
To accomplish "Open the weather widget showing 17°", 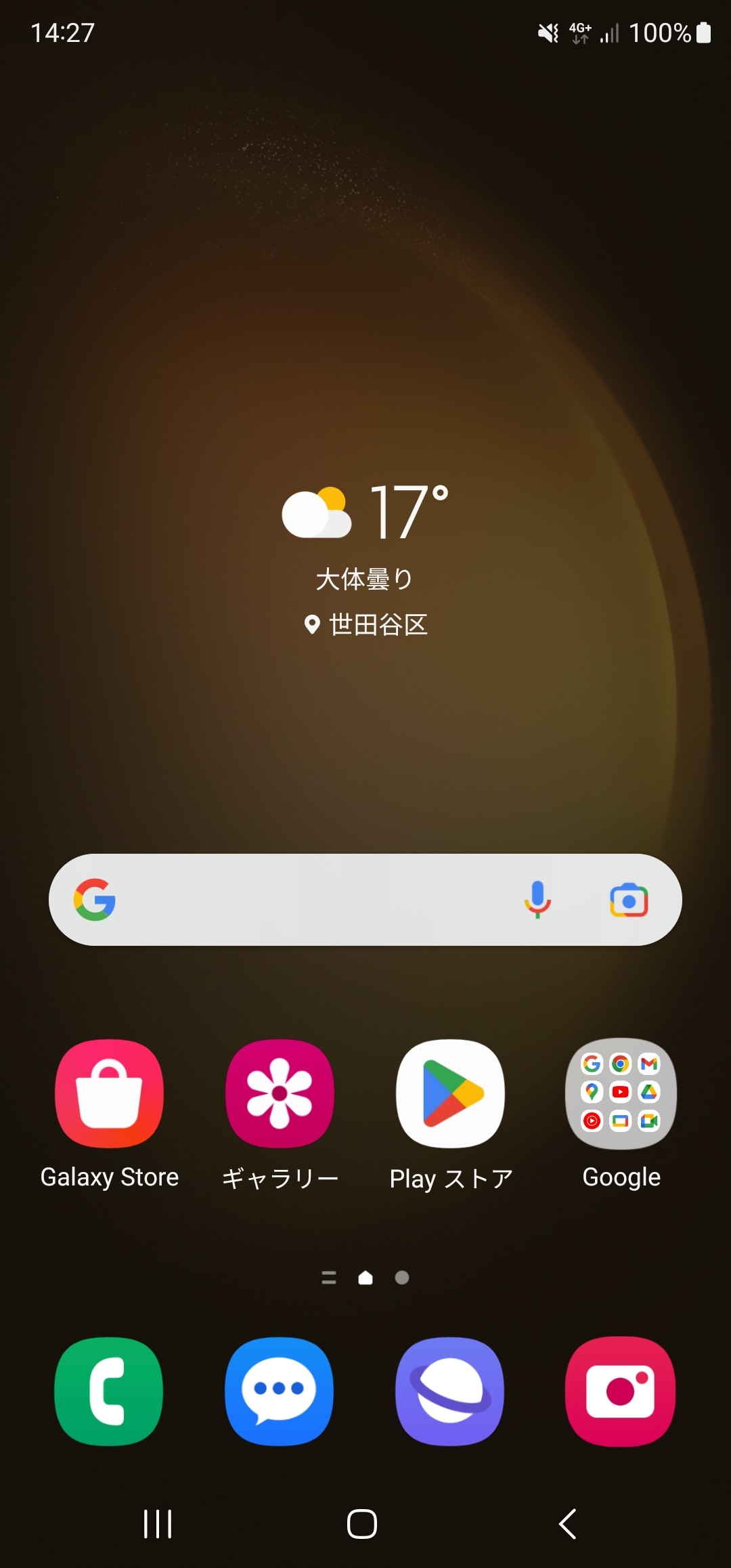I will coord(365,513).
